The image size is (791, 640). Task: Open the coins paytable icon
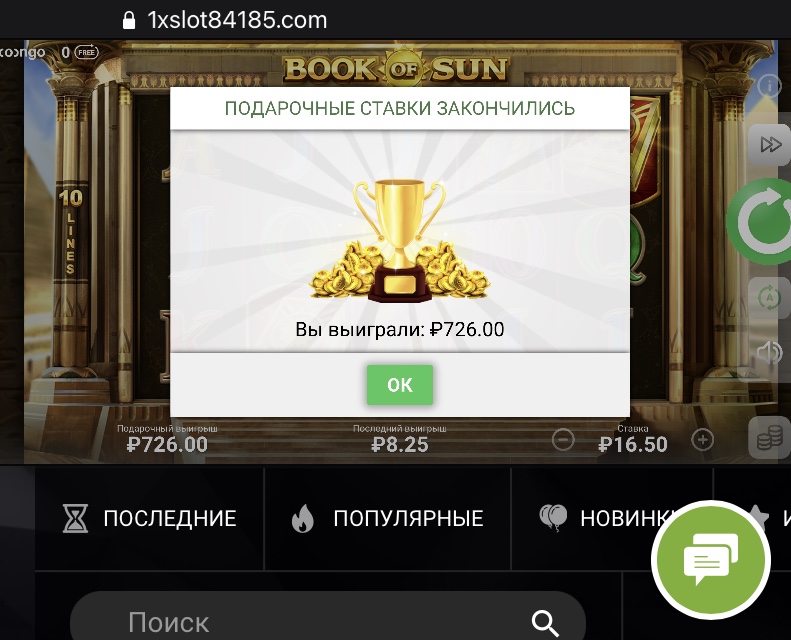click(767, 438)
